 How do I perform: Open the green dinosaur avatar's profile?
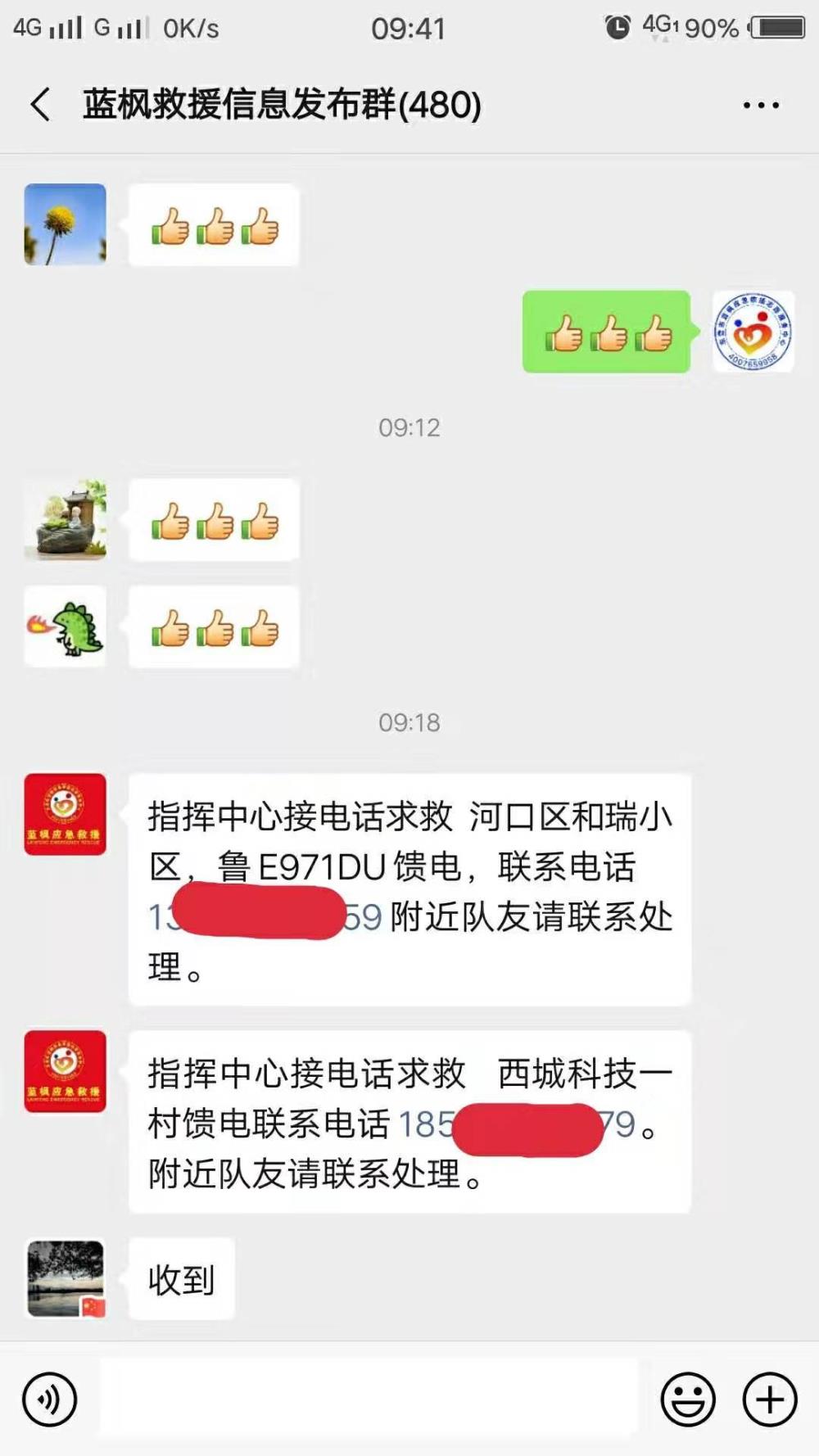pyautogui.click(x=66, y=626)
